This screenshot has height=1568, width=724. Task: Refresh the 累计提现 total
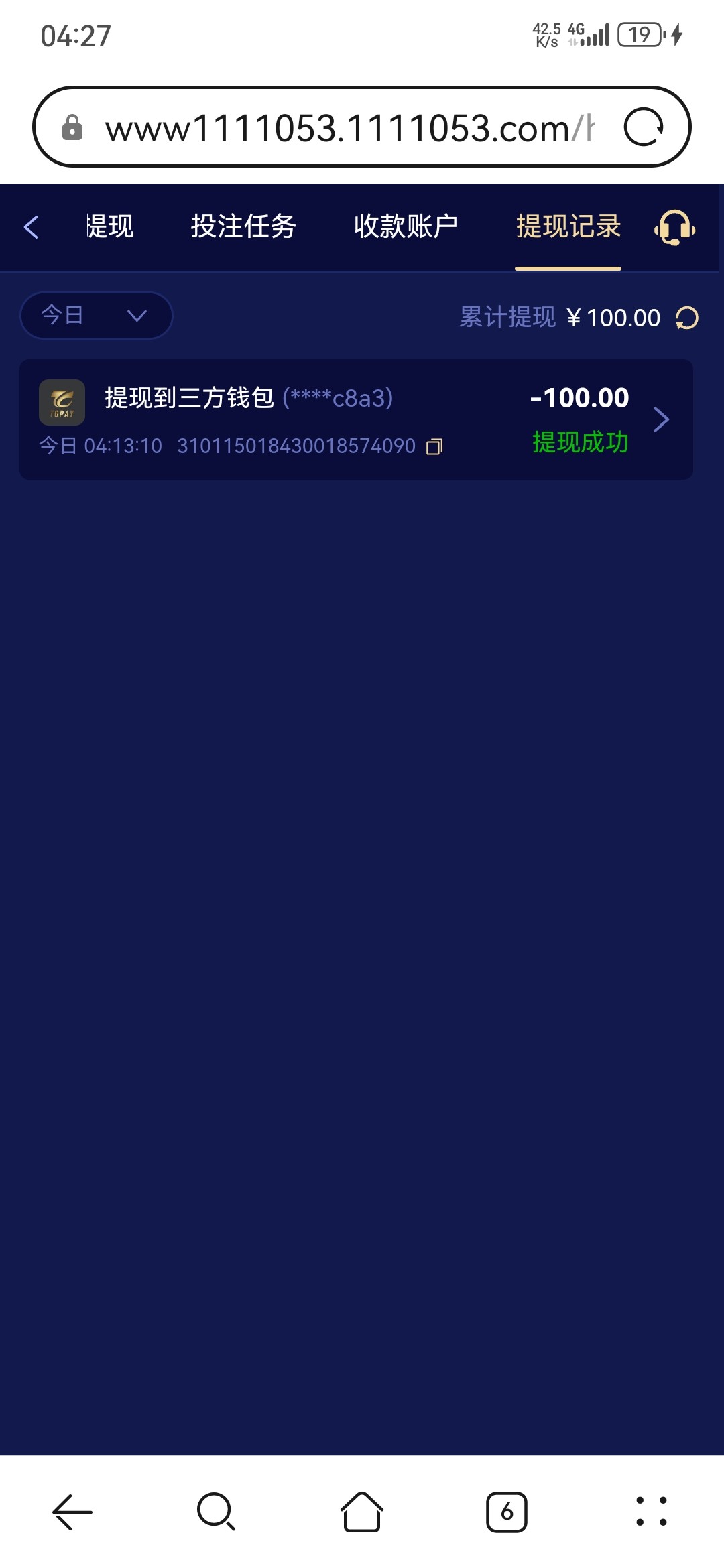point(687,318)
